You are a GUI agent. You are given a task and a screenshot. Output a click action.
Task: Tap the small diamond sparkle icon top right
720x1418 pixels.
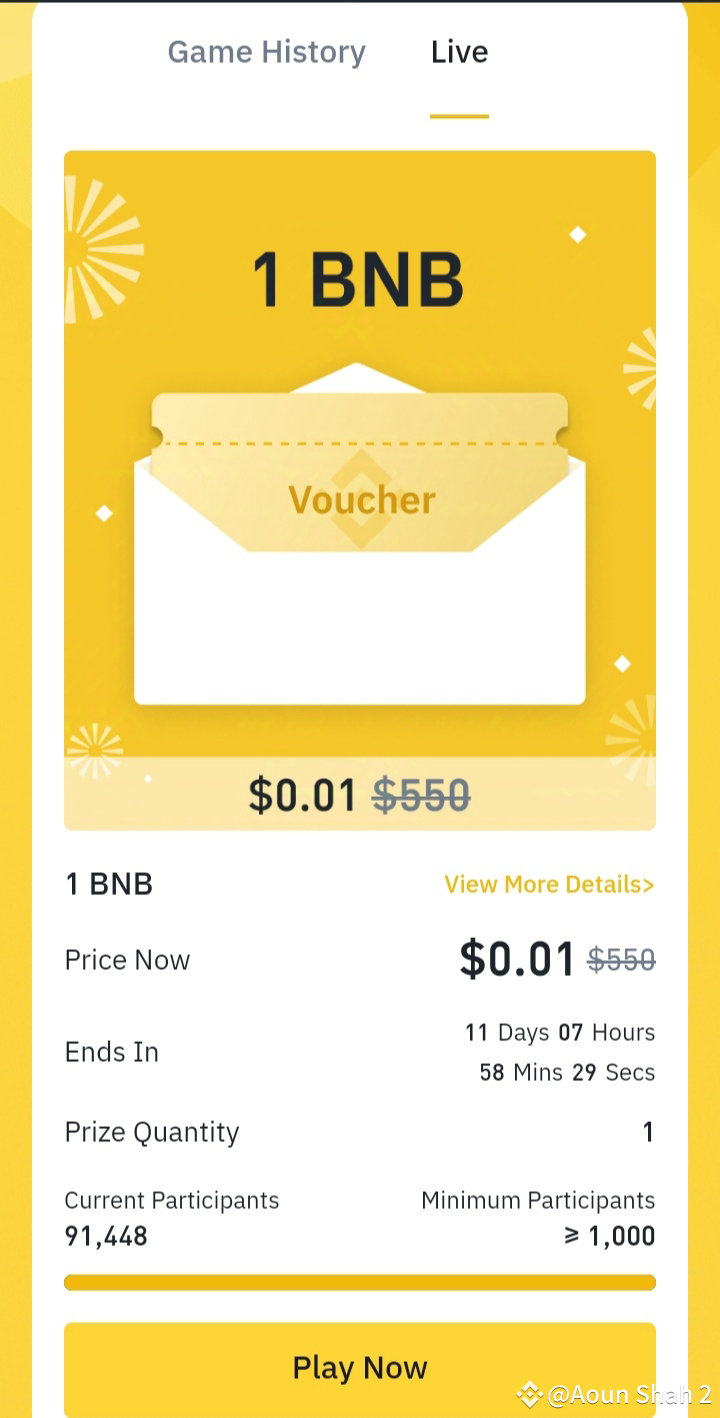576,235
